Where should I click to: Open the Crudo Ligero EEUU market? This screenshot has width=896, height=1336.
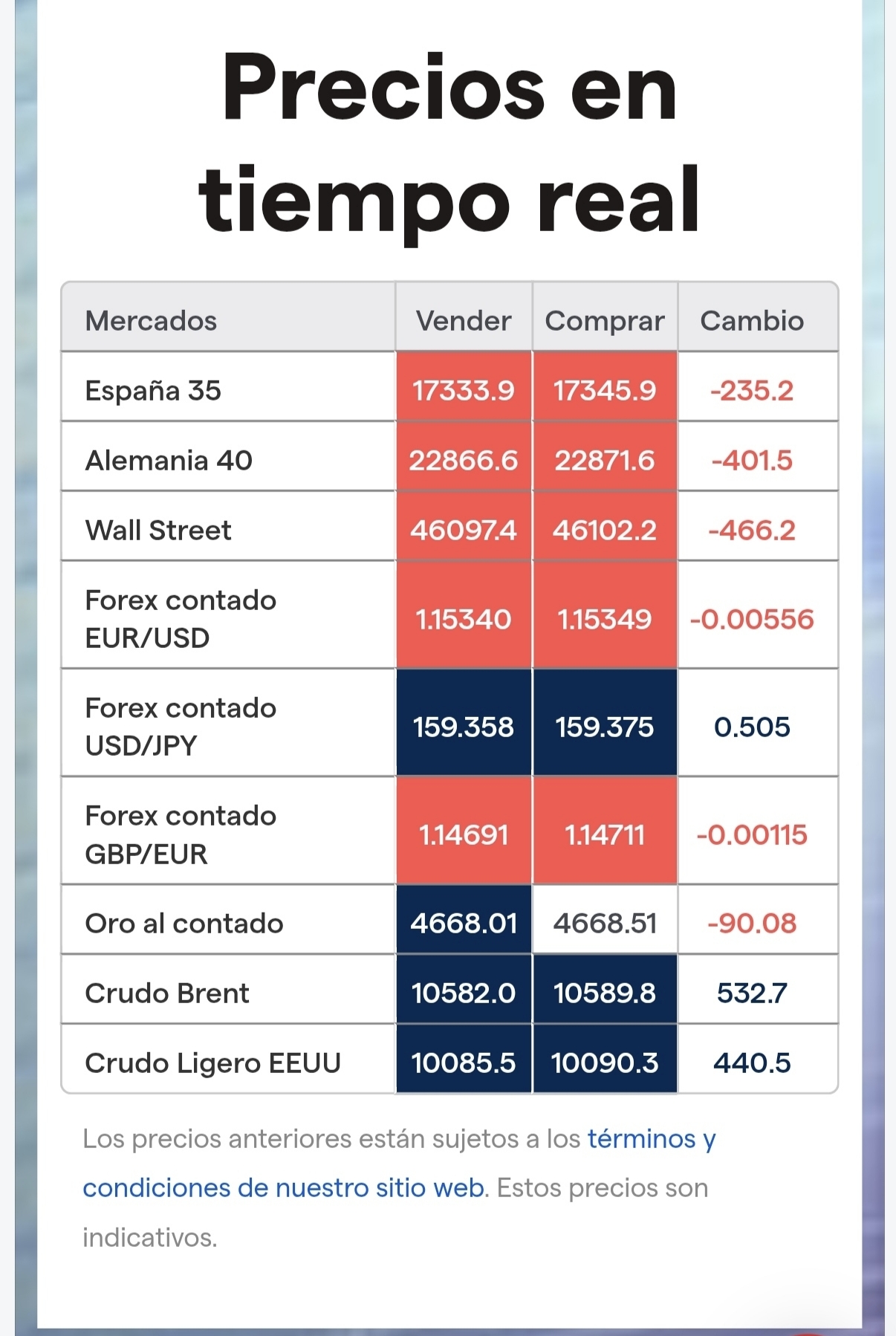click(212, 1063)
